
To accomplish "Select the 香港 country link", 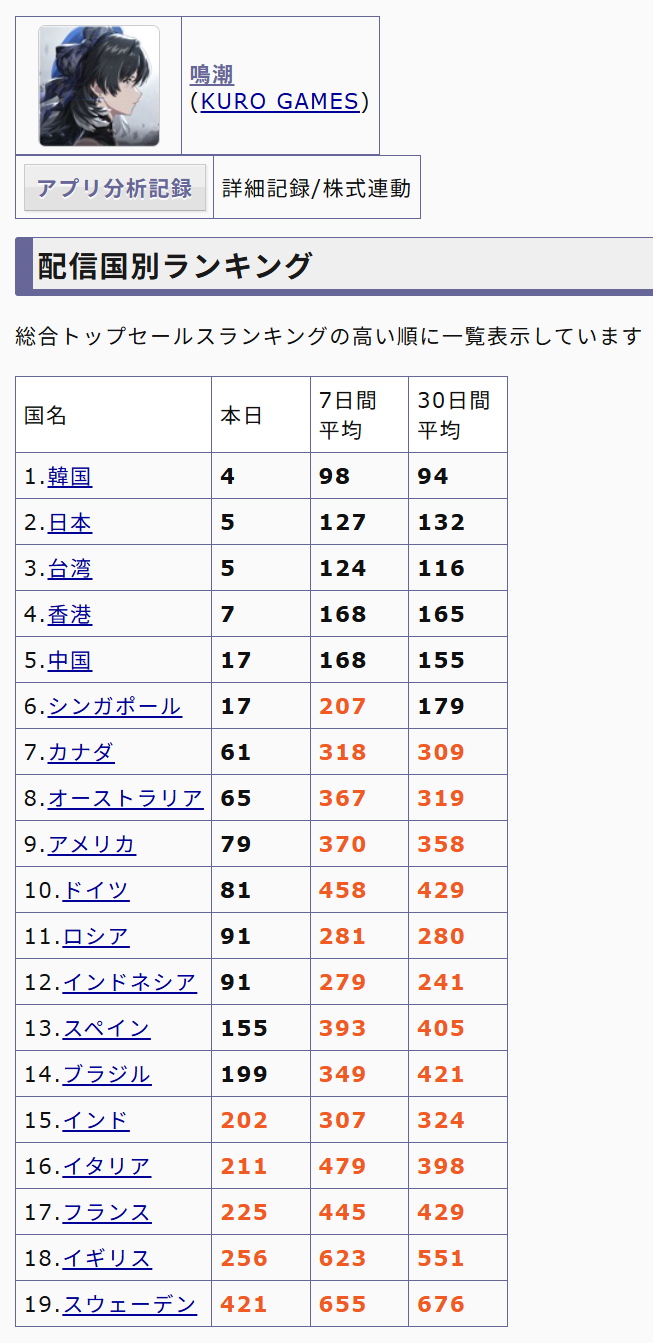I will point(70,615).
